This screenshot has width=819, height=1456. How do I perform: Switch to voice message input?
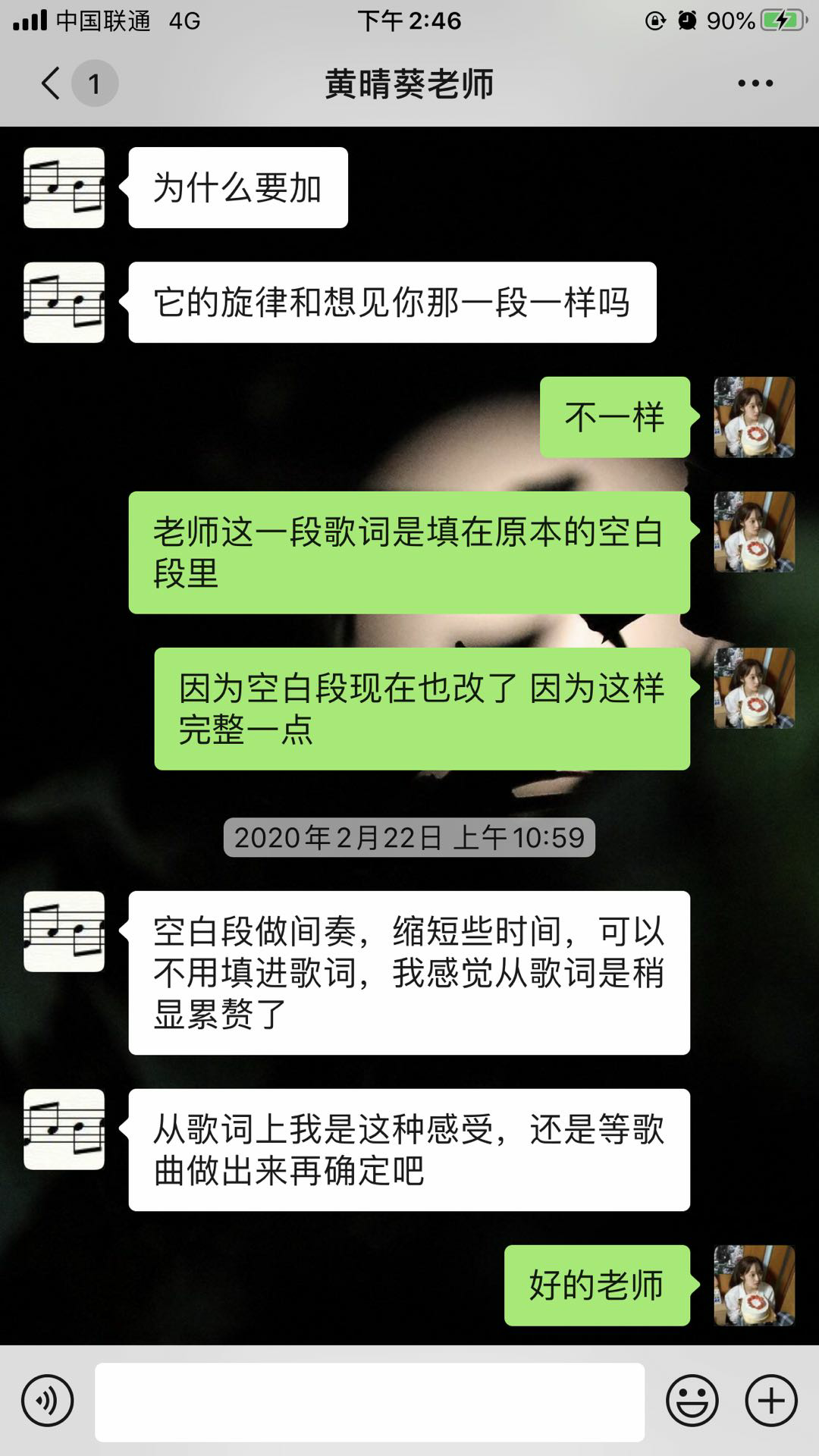point(47,1401)
